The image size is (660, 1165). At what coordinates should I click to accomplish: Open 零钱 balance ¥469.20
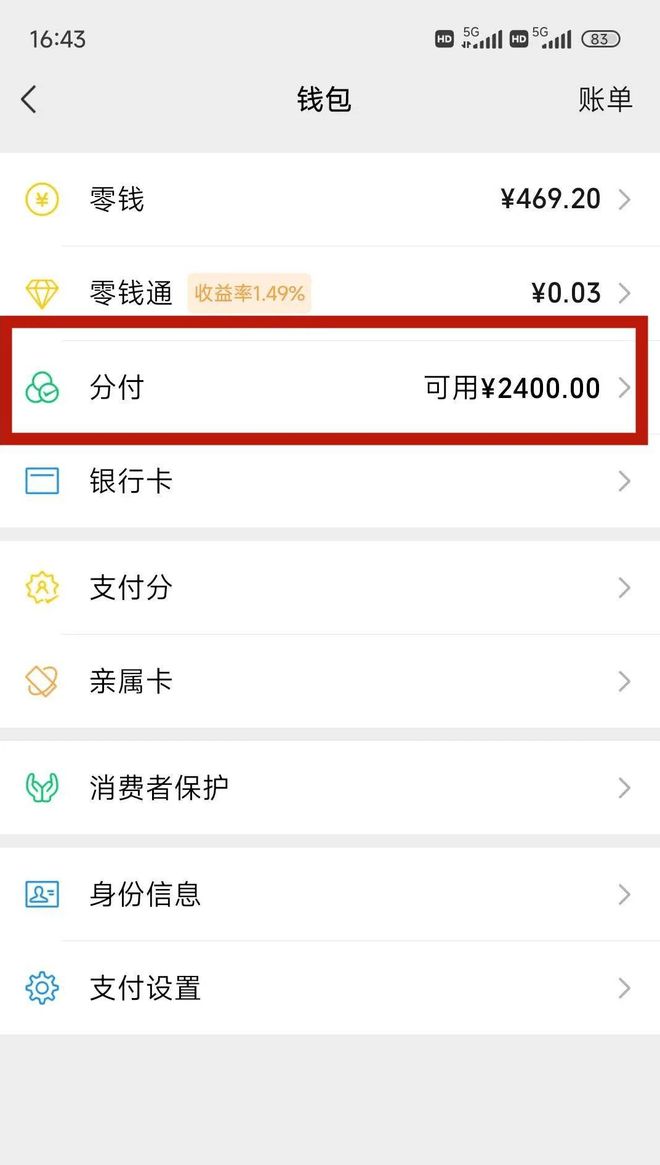(x=330, y=199)
